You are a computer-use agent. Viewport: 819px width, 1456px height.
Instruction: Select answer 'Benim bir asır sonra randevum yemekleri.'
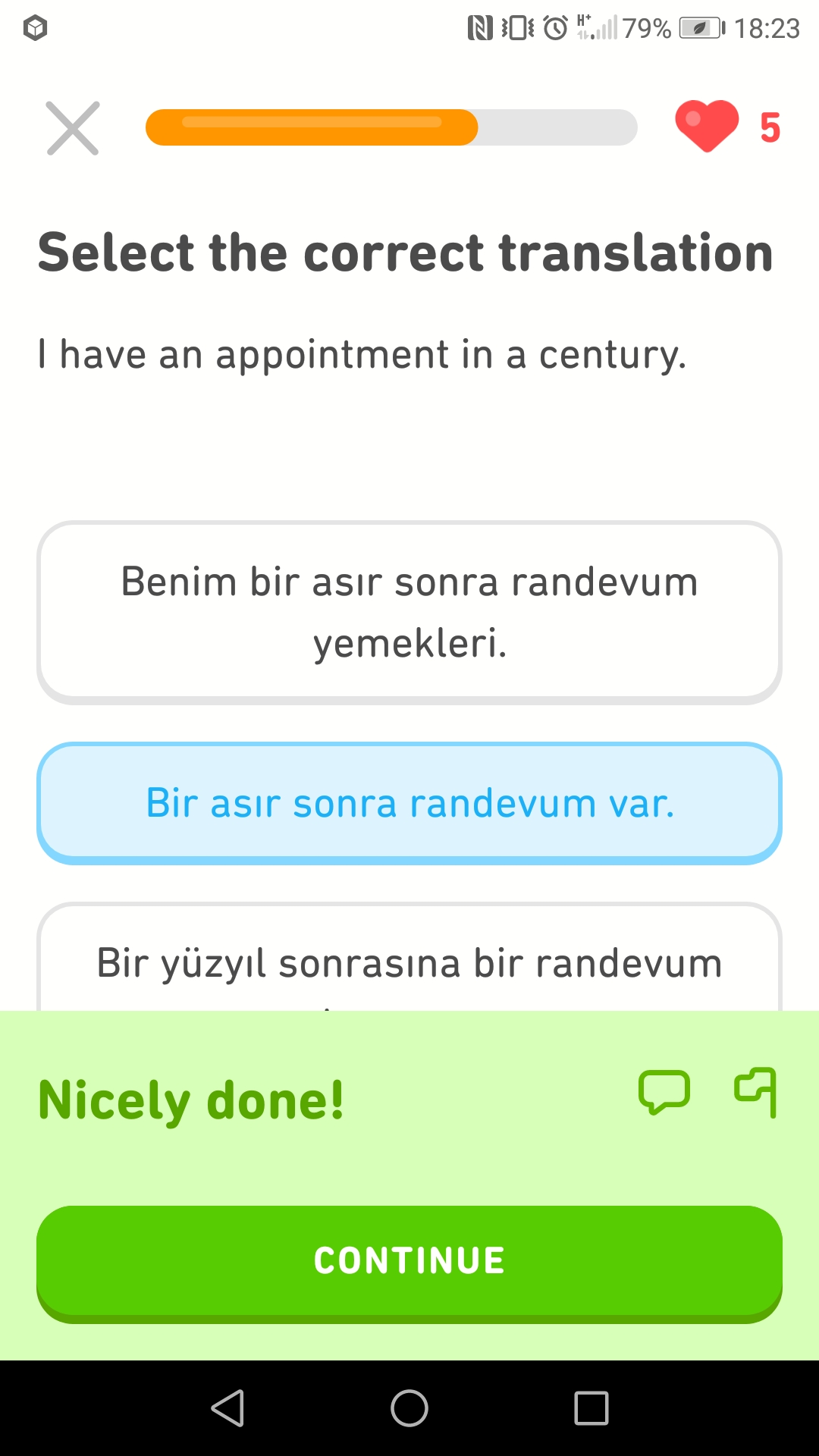pyautogui.click(x=409, y=612)
